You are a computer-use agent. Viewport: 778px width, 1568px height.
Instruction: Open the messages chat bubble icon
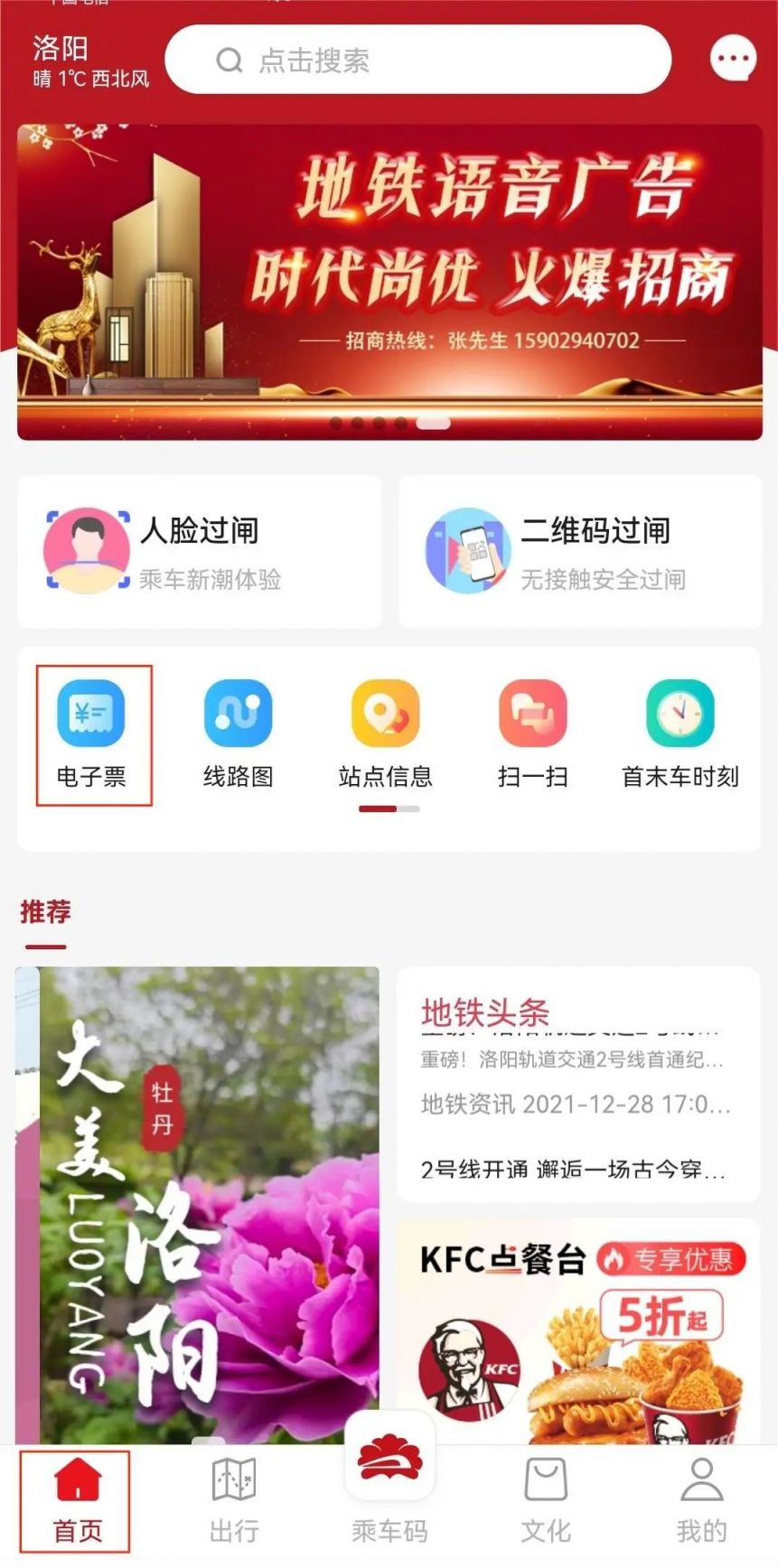733,60
